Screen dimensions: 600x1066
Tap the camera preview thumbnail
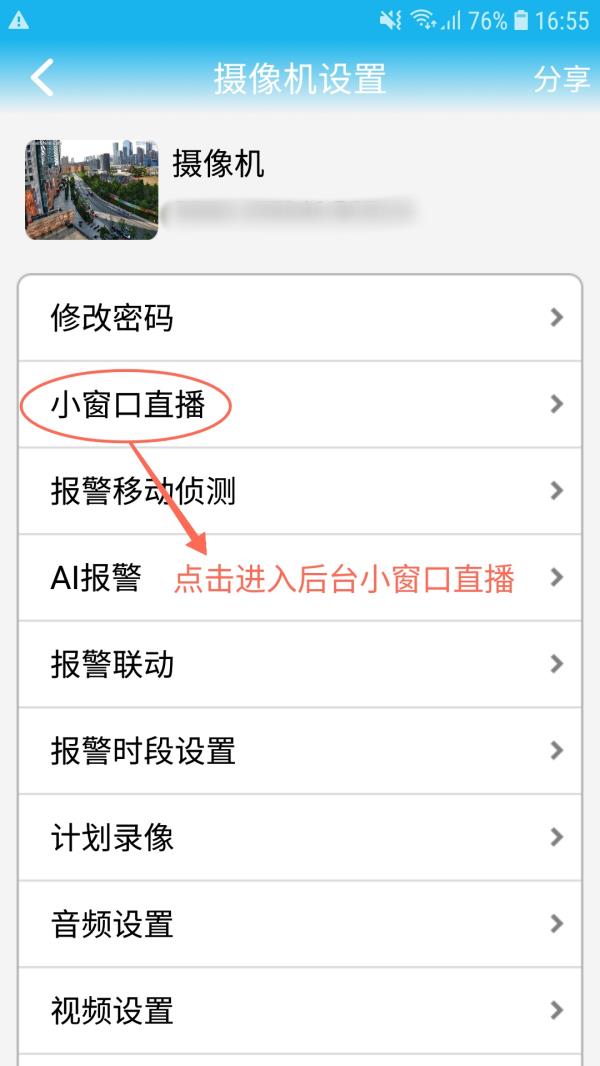tap(91, 190)
